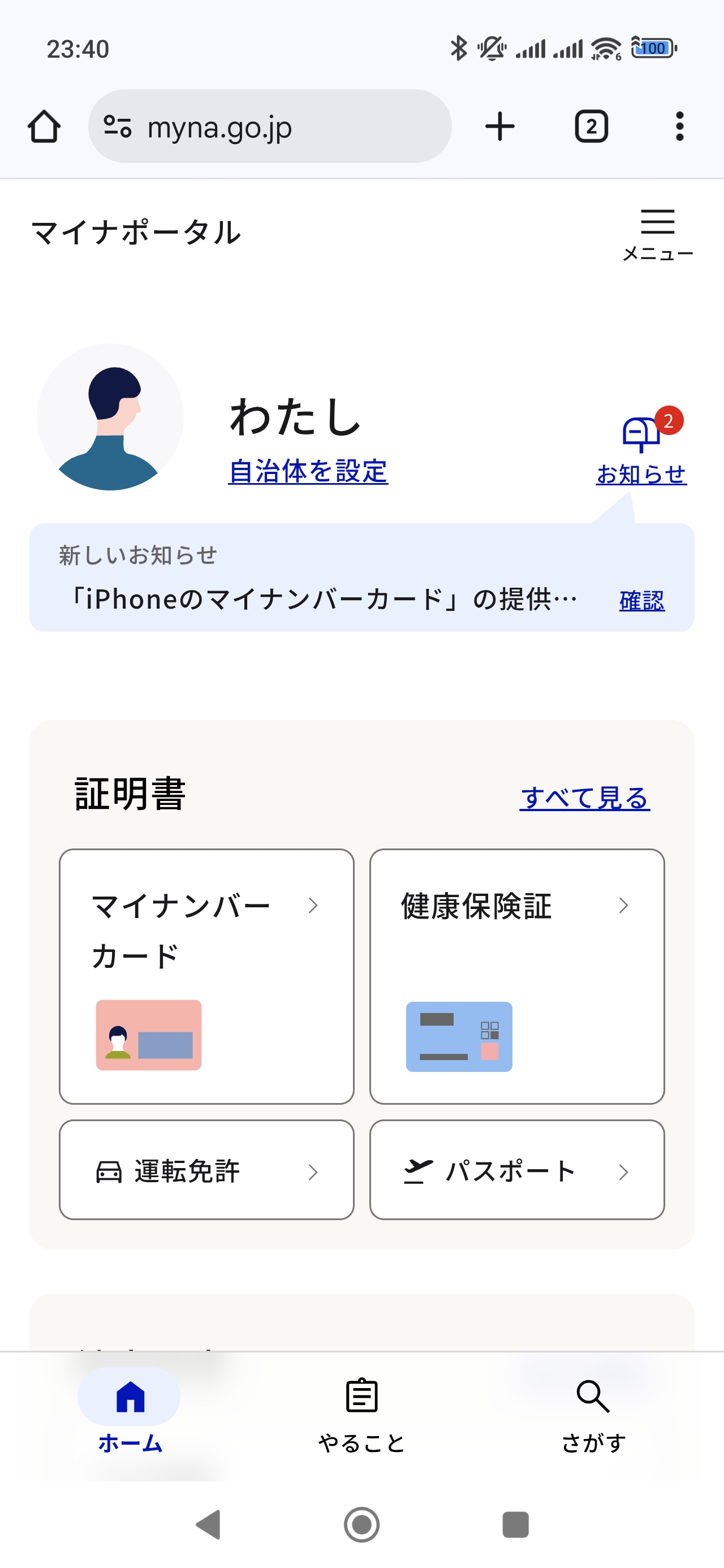Open a new browser tab
The height and width of the screenshot is (1568, 724).
coord(500,127)
